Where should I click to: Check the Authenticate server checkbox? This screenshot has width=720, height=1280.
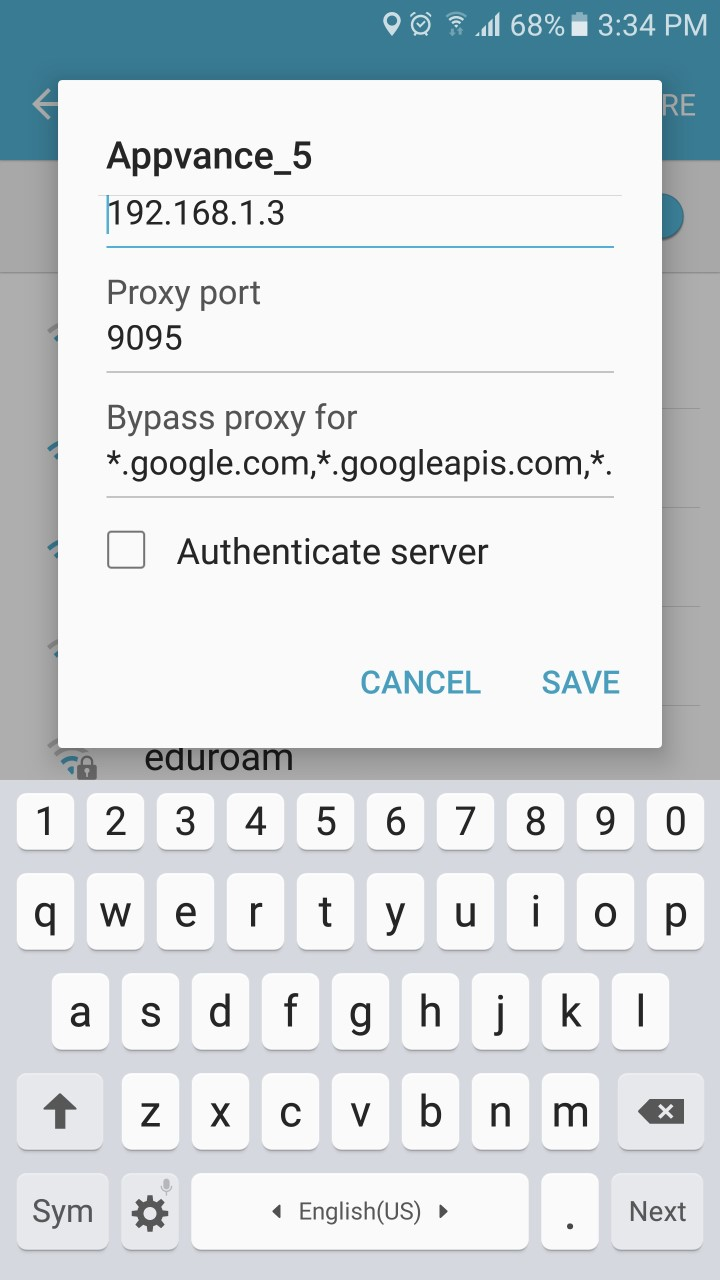[126, 550]
